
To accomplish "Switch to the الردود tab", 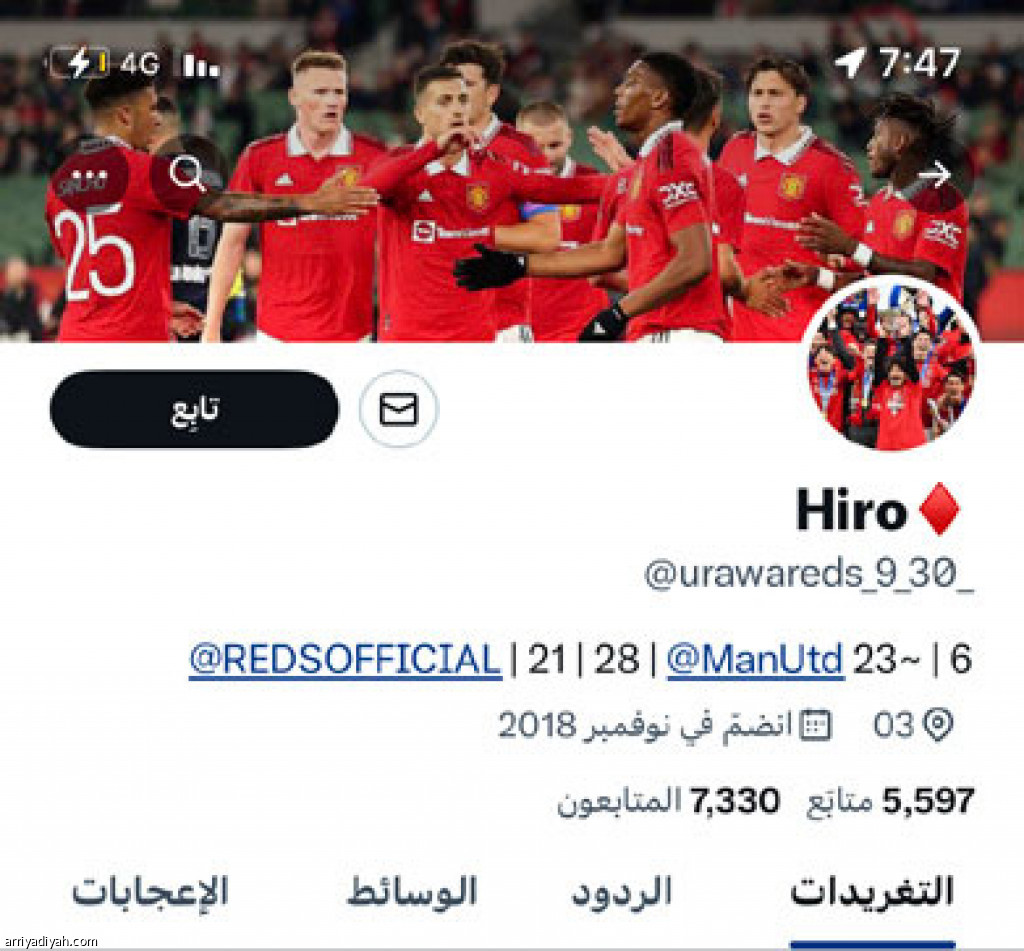I will [621, 892].
